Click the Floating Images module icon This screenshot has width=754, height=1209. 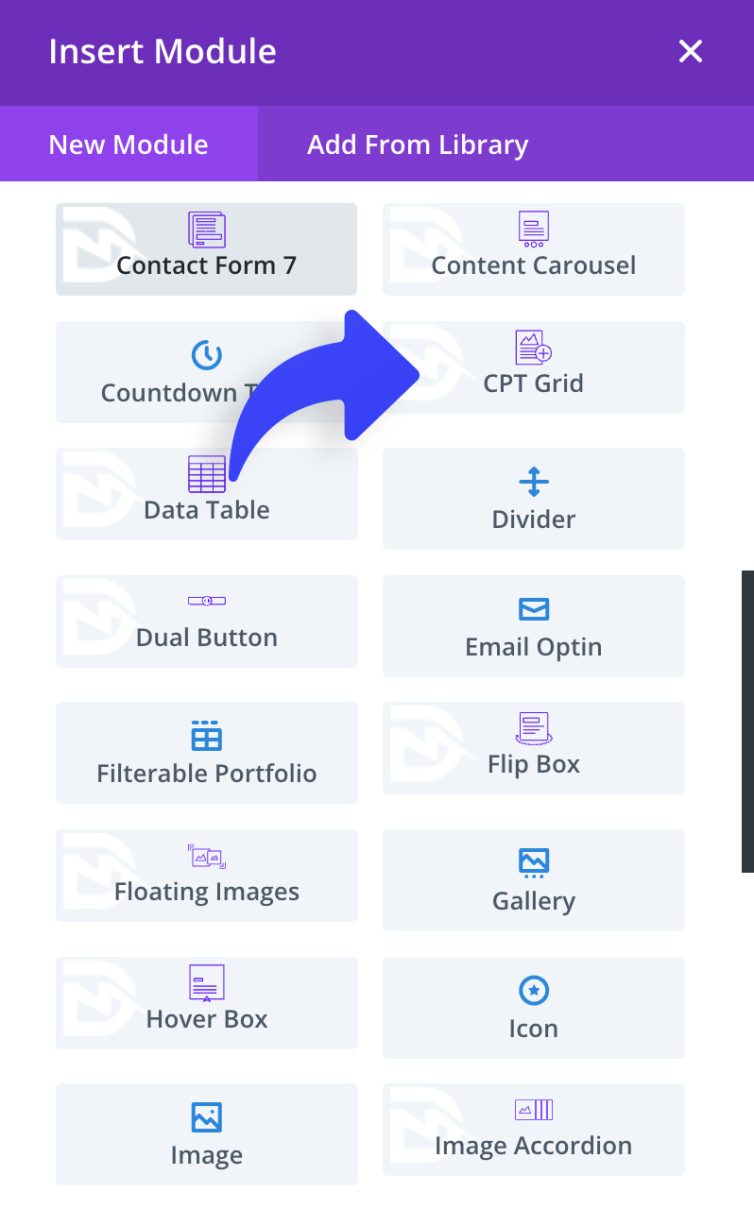pyautogui.click(x=206, y=856)
